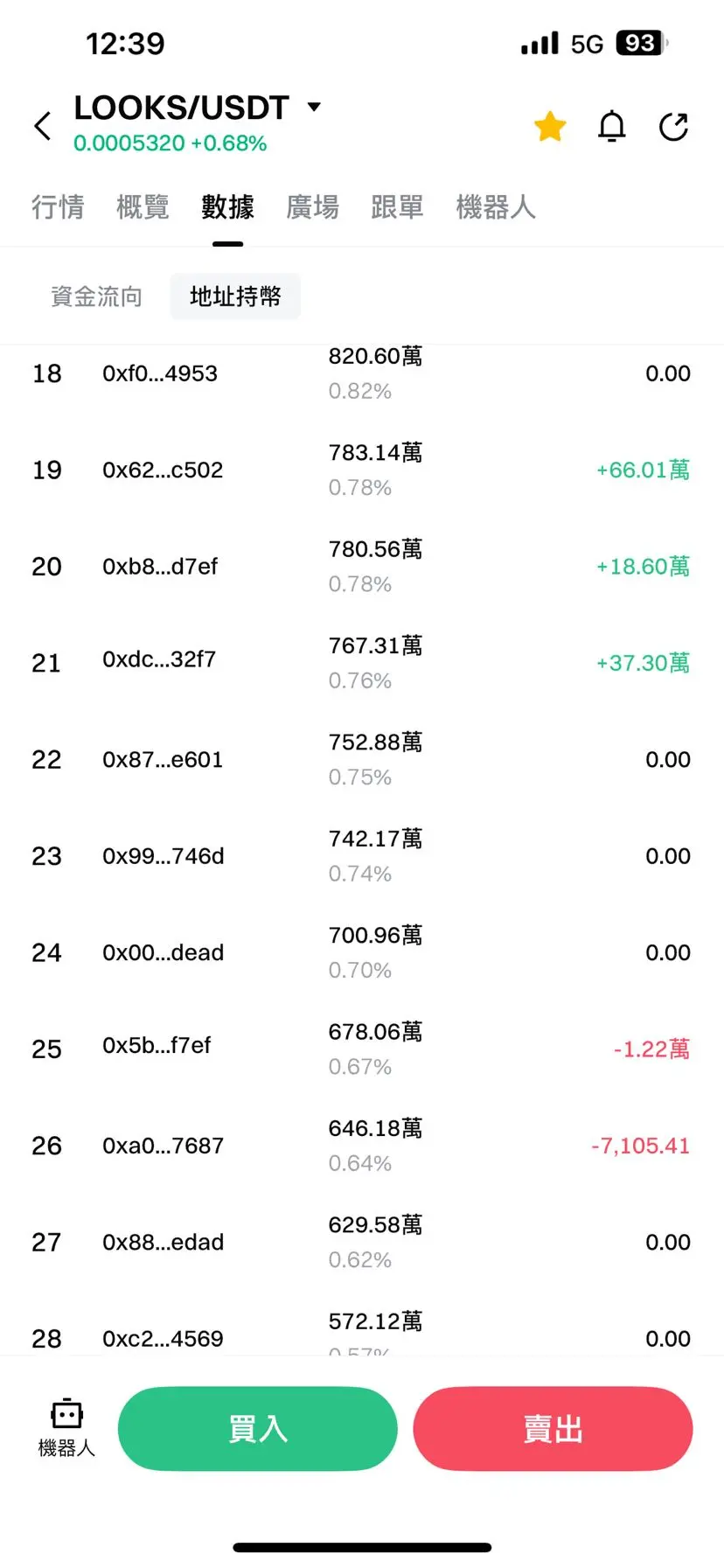
Task: Switch to the 概覽 tab
Action: coord(143,207)
